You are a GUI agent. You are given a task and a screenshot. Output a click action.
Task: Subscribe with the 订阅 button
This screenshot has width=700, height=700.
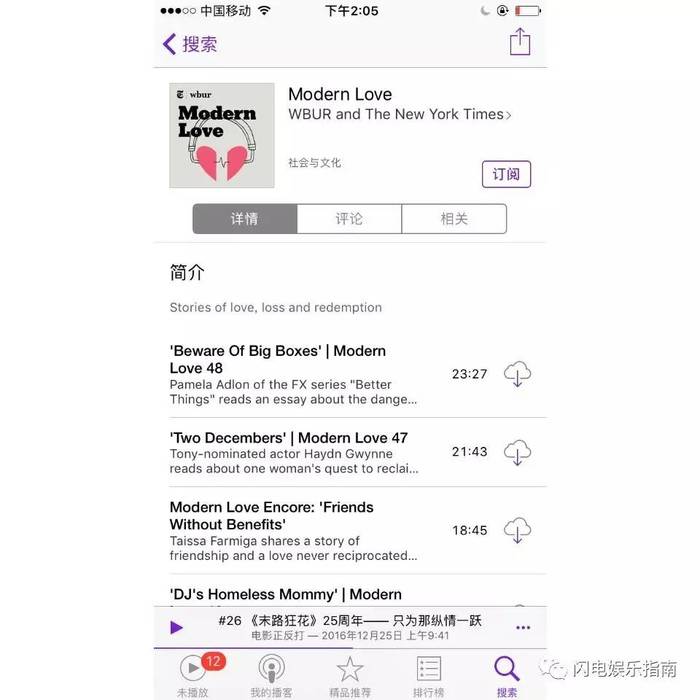pyautogui.click(x=506, y=173)
